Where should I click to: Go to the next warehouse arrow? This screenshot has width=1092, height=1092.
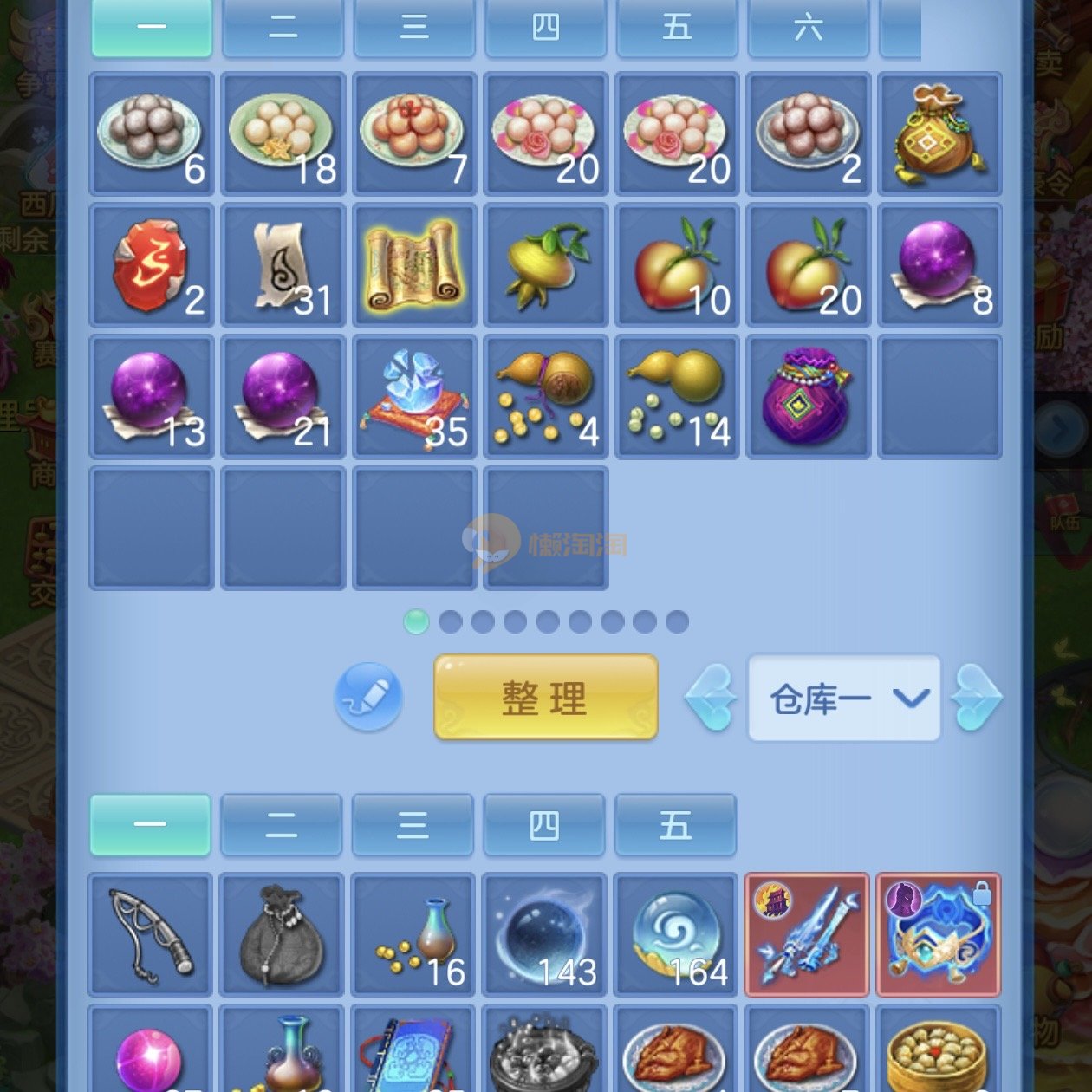click(x=977, y=698)
